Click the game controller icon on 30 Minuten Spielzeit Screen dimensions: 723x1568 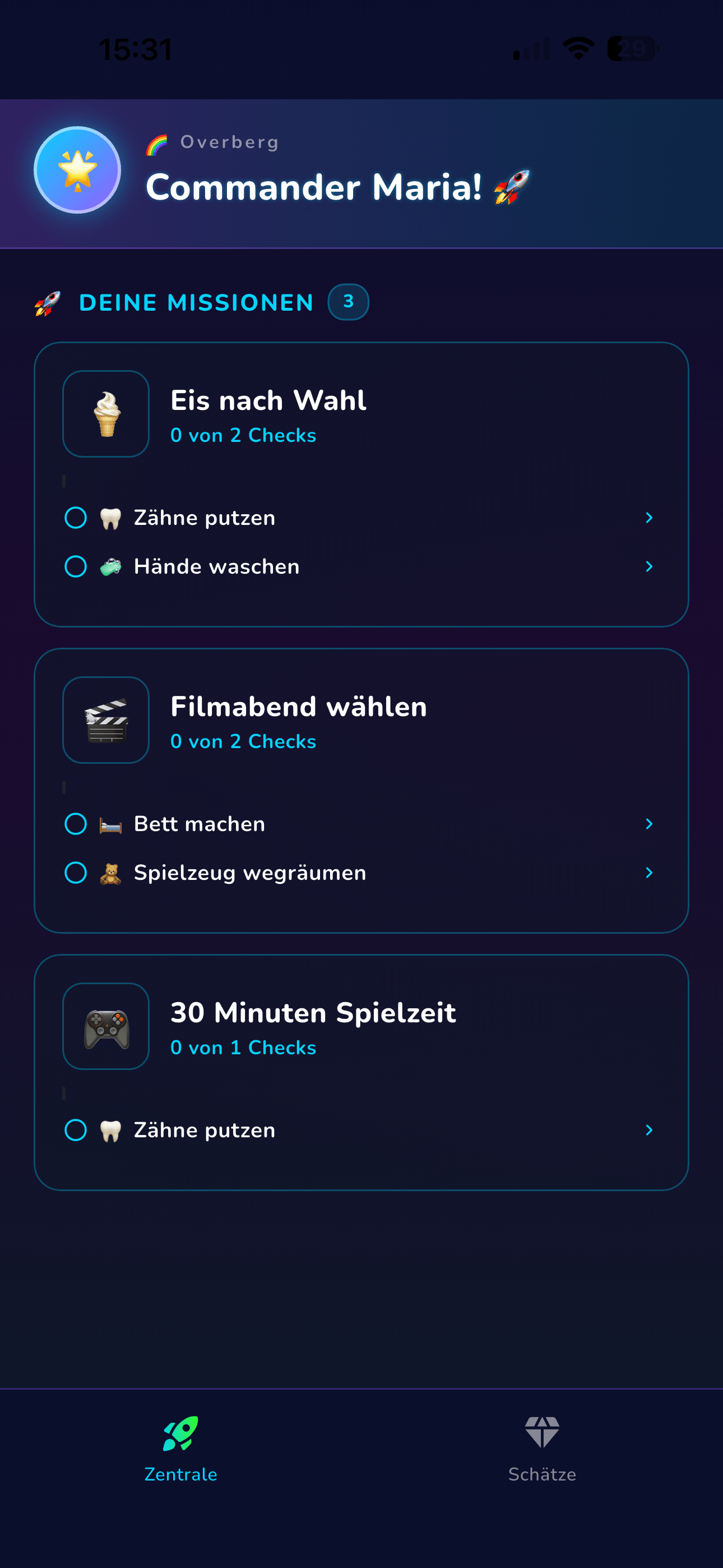105,1026
